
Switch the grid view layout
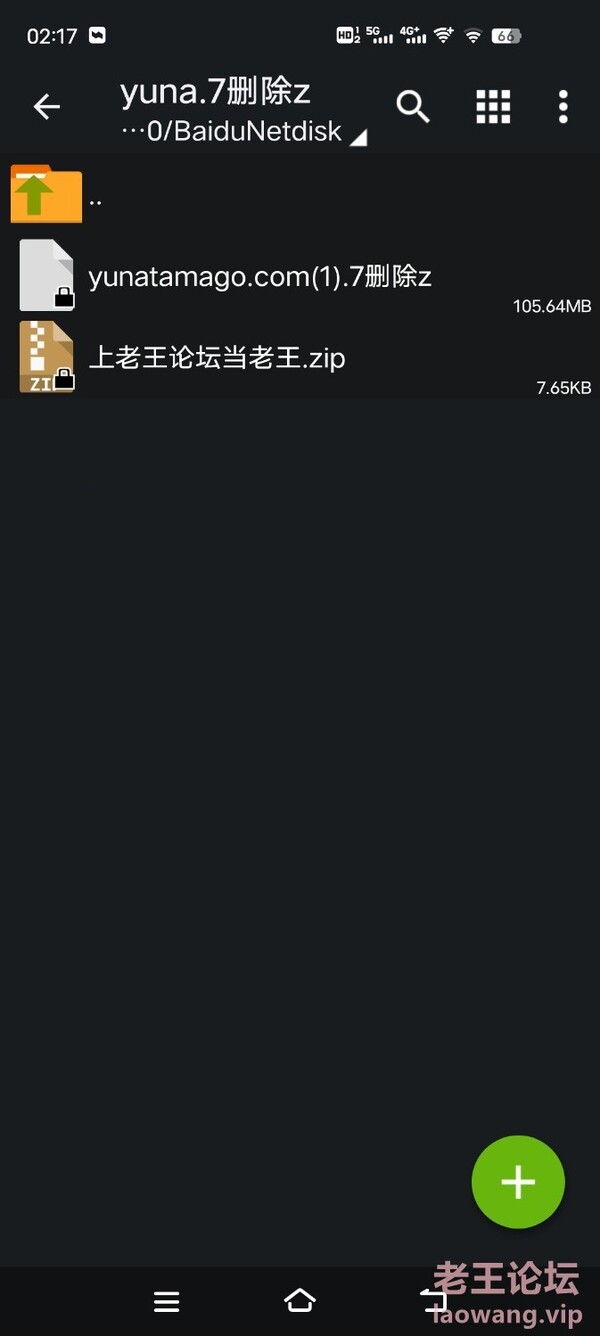coord(493,106)
